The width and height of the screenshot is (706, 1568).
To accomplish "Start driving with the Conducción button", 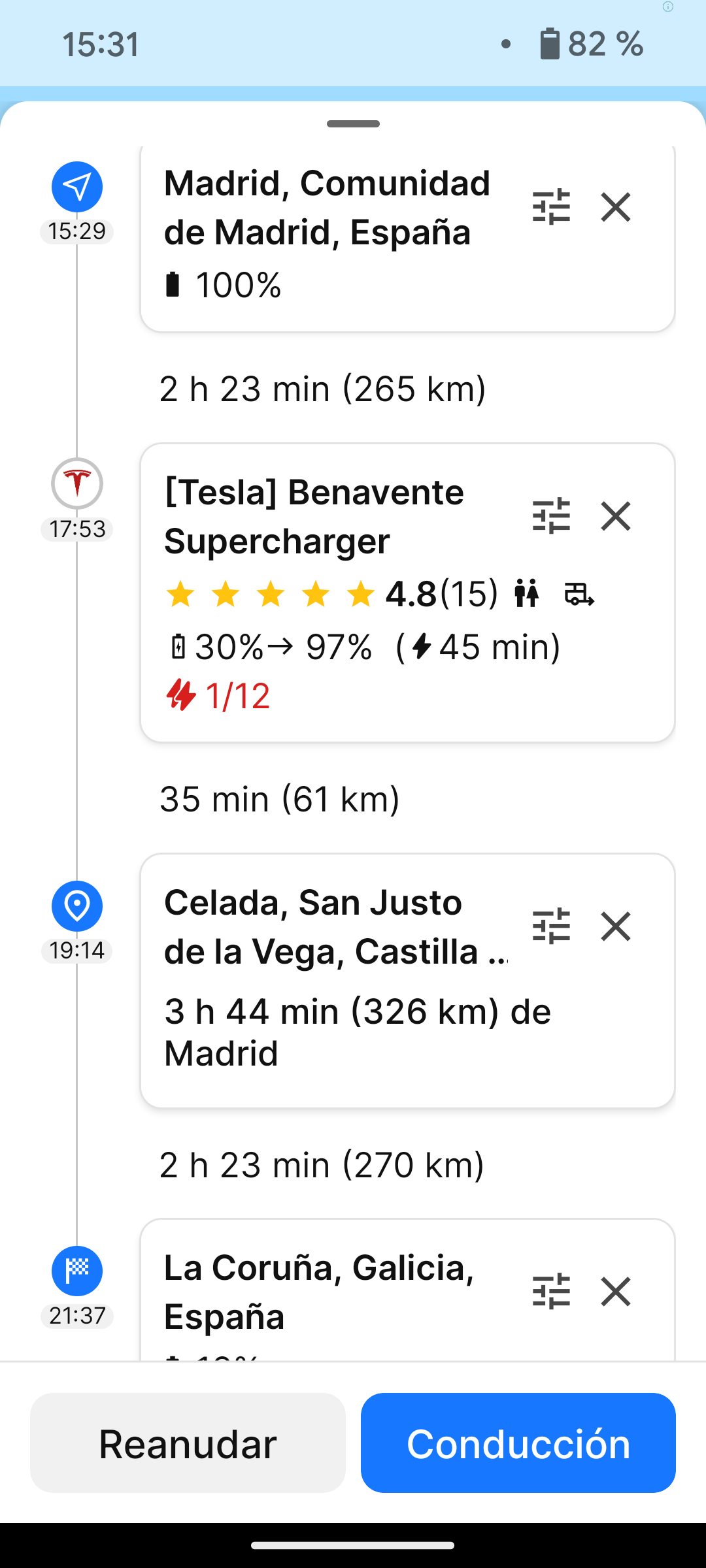I will tap(518, 1443).
